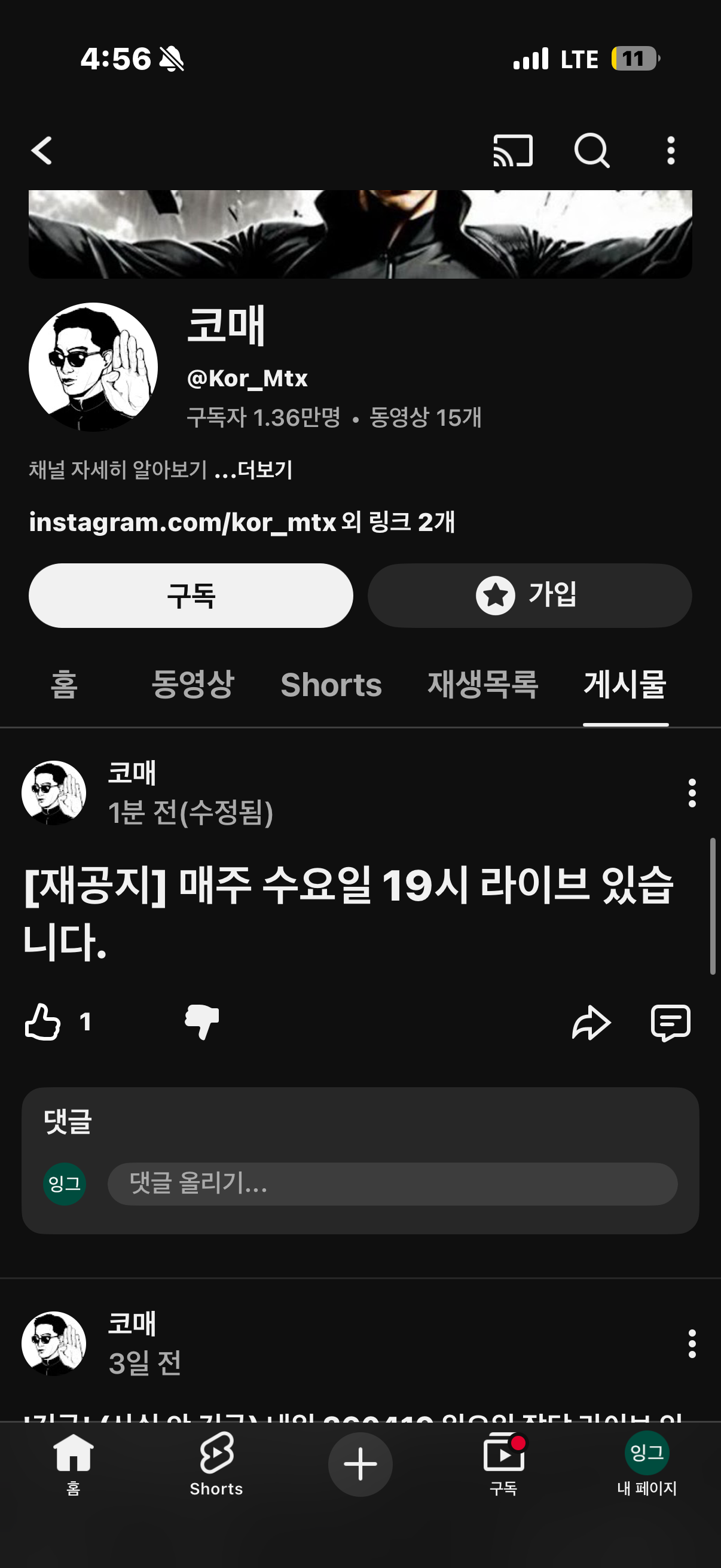Switch to the 동영상 tab

point(193,684)
